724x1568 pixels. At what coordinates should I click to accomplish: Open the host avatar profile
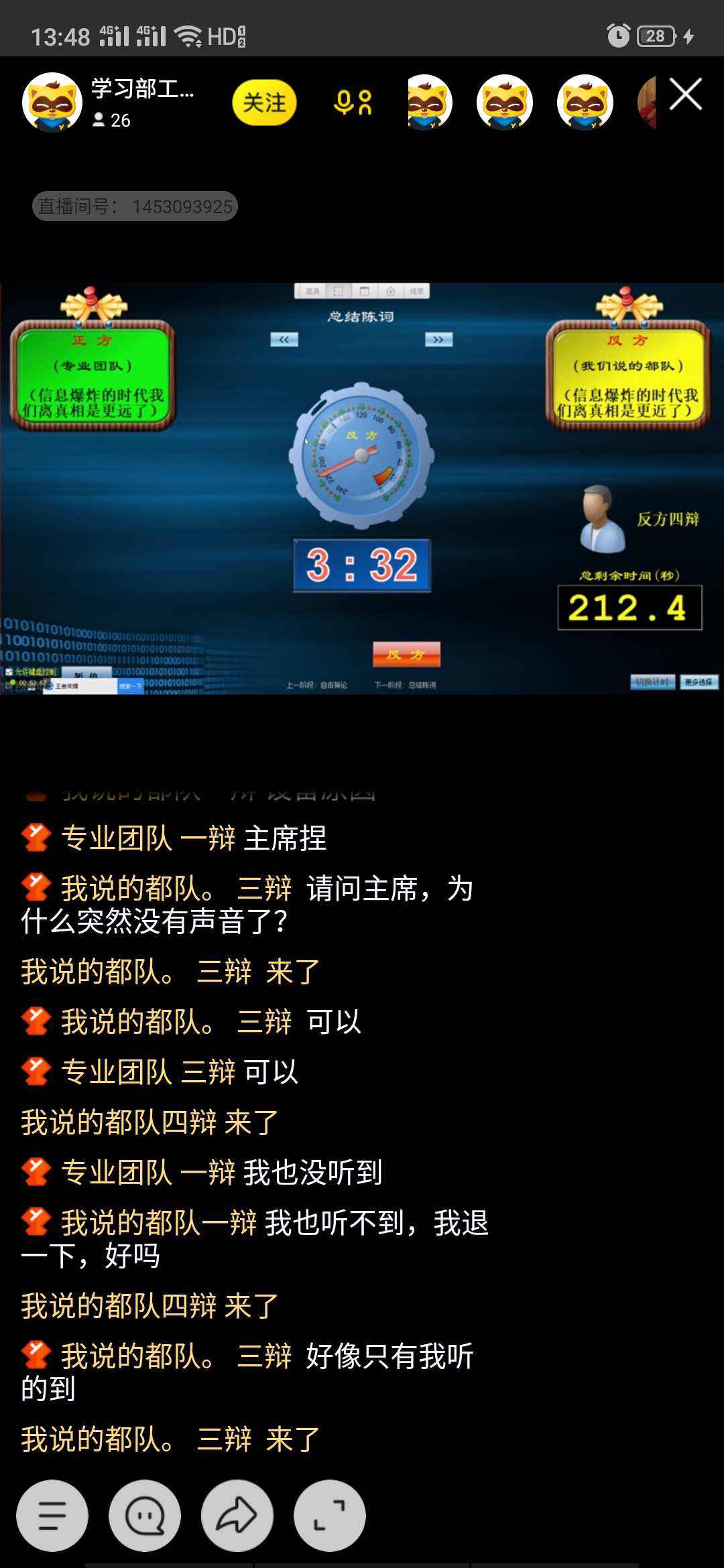[52, 103]
